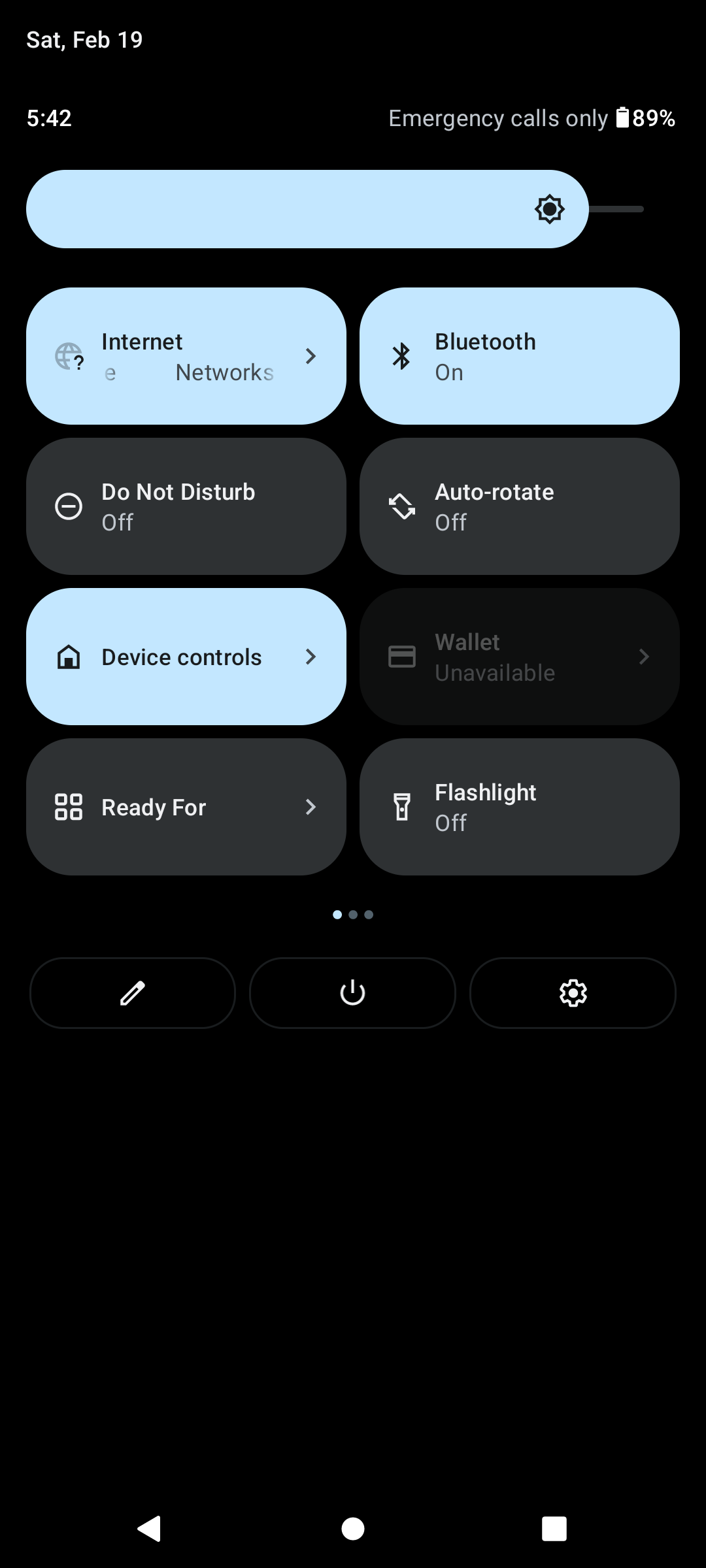
Task: Open Settings via the gear icon
Action: (573, 993)
